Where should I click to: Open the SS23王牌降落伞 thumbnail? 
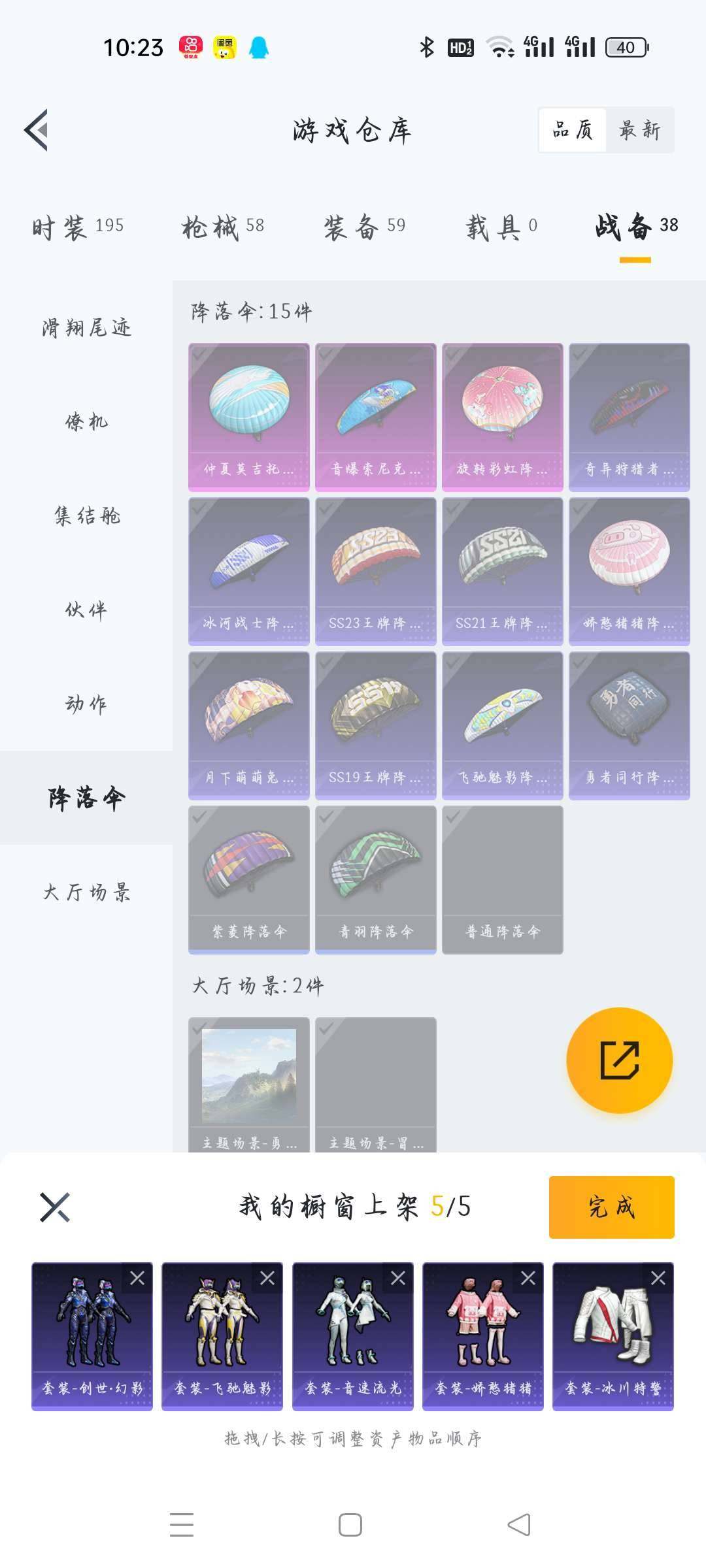tap(376, 572)
